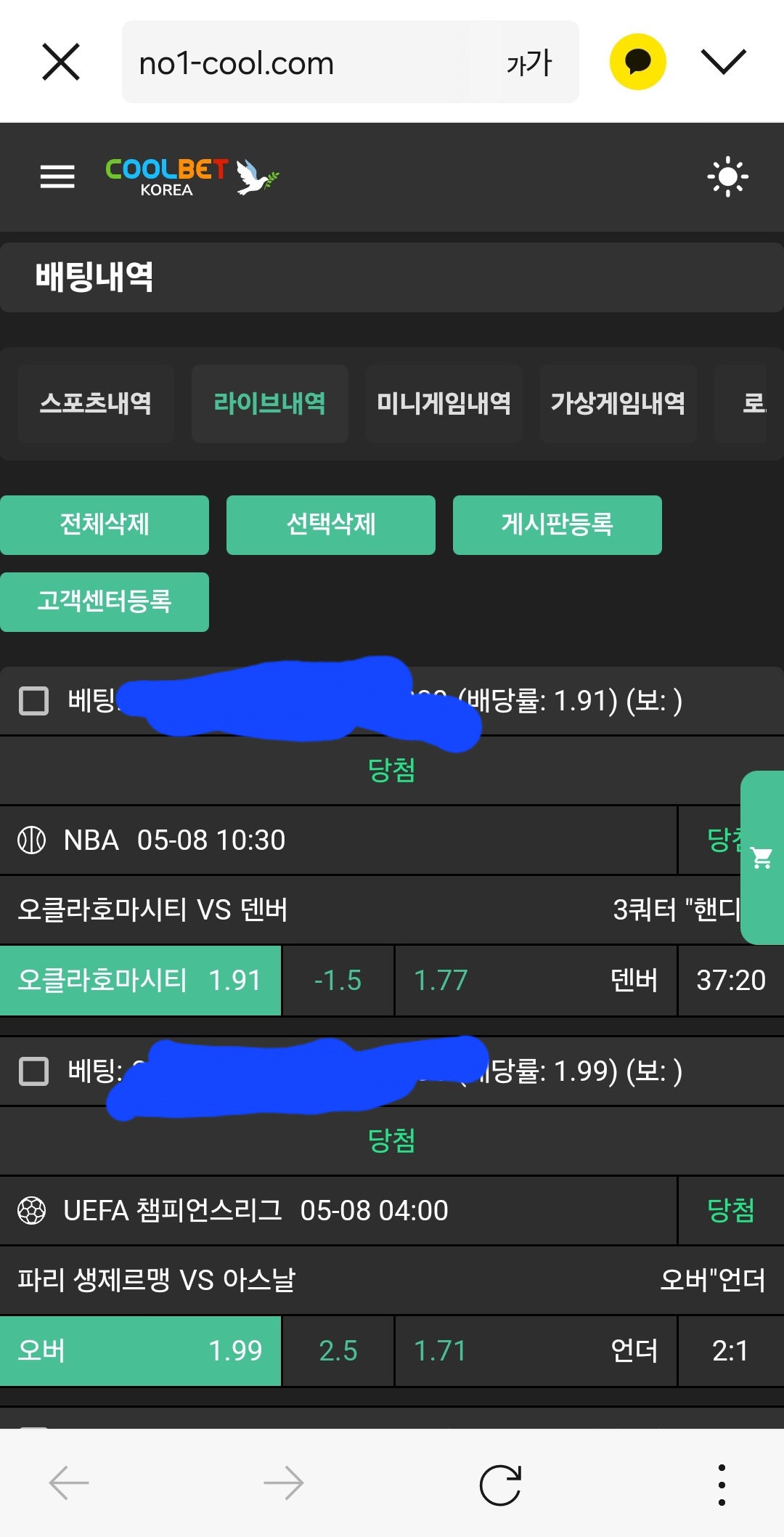Screen dimensions: 784x1537
Task: Tap the 고객센터등록 button
Action: (x=105, y=601)
